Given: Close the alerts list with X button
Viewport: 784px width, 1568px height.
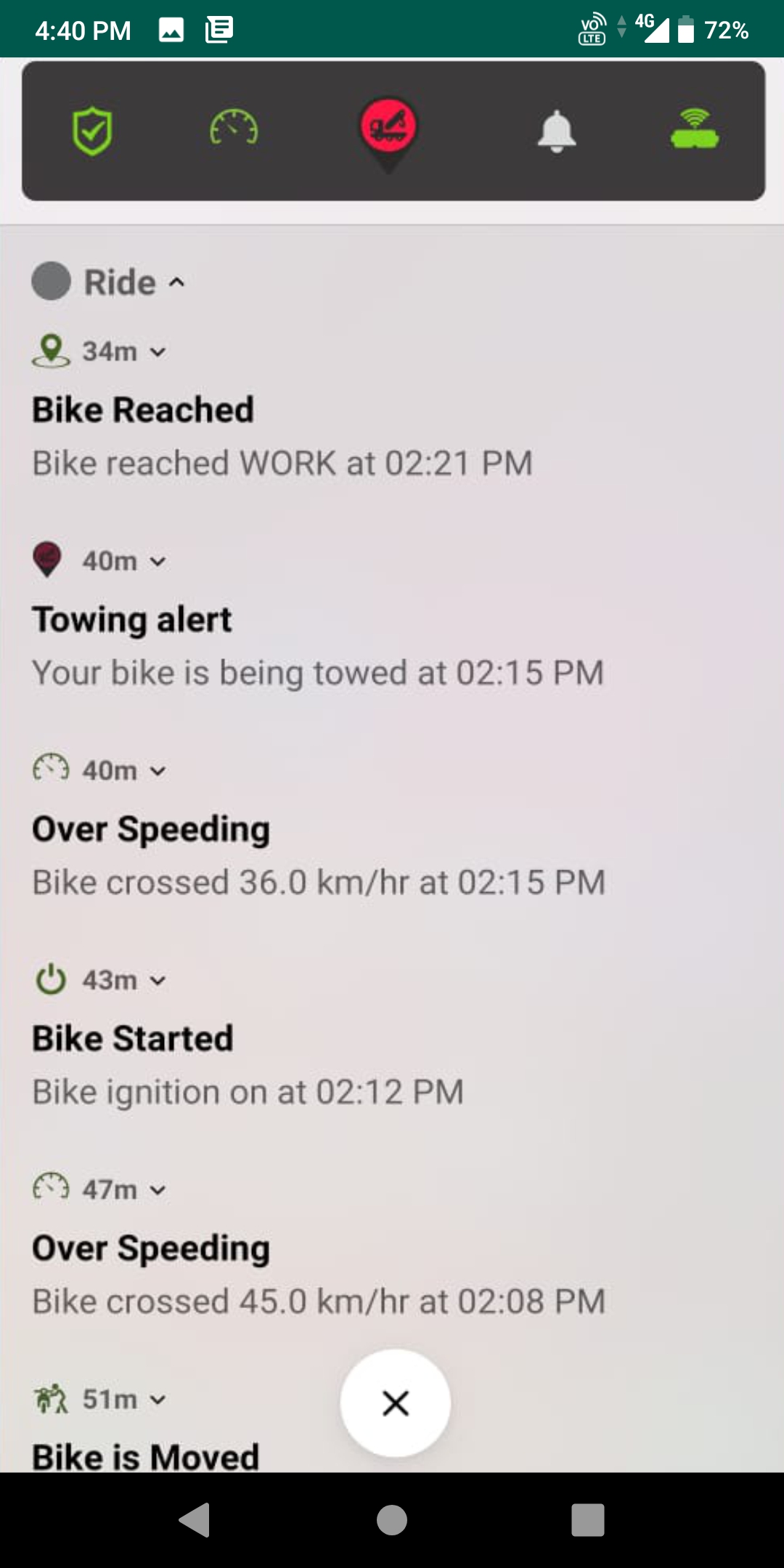Looking at the screenshot, I should click(396, 1403).
